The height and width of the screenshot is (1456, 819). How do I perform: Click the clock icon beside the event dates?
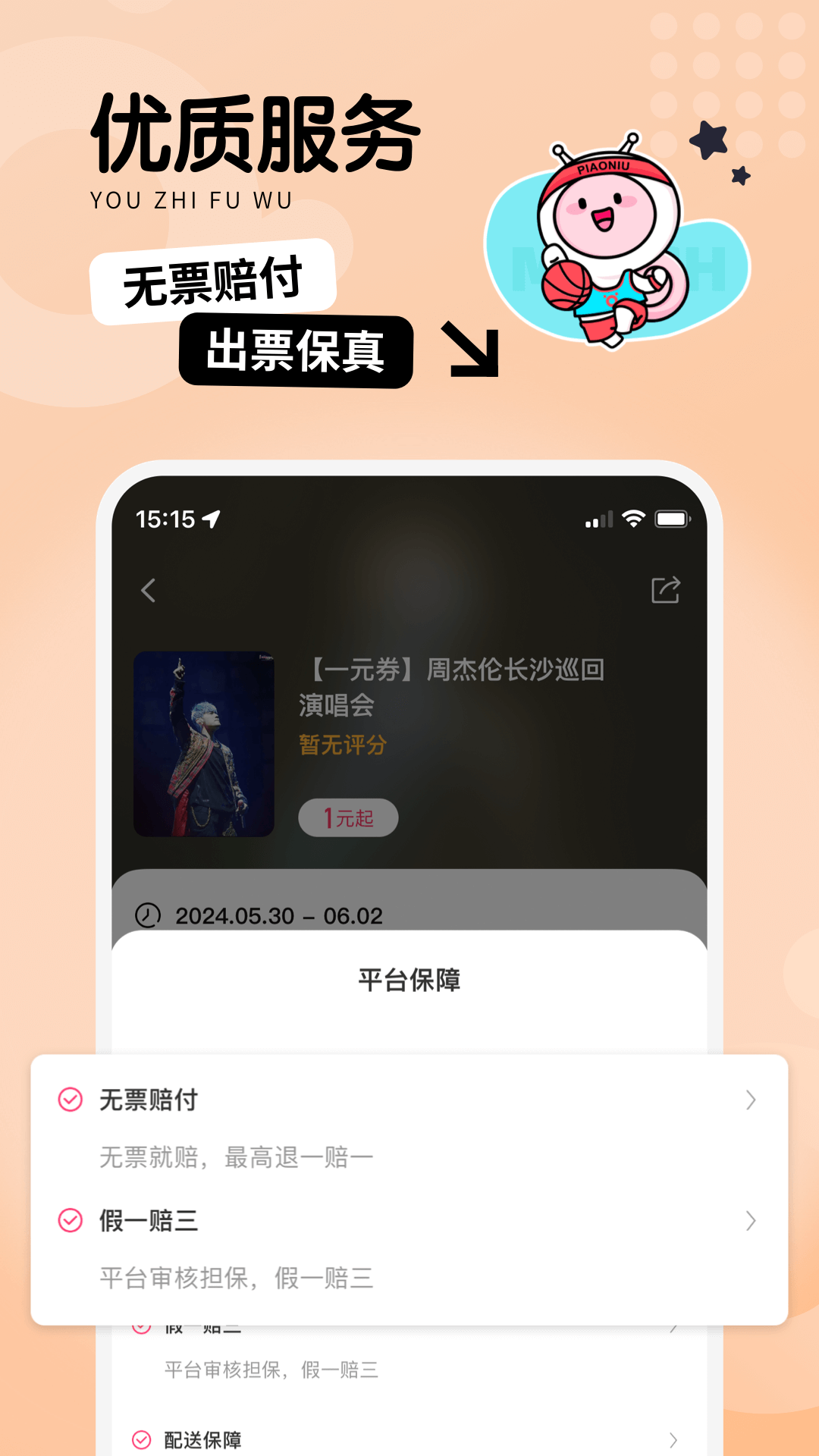point(149,915)
